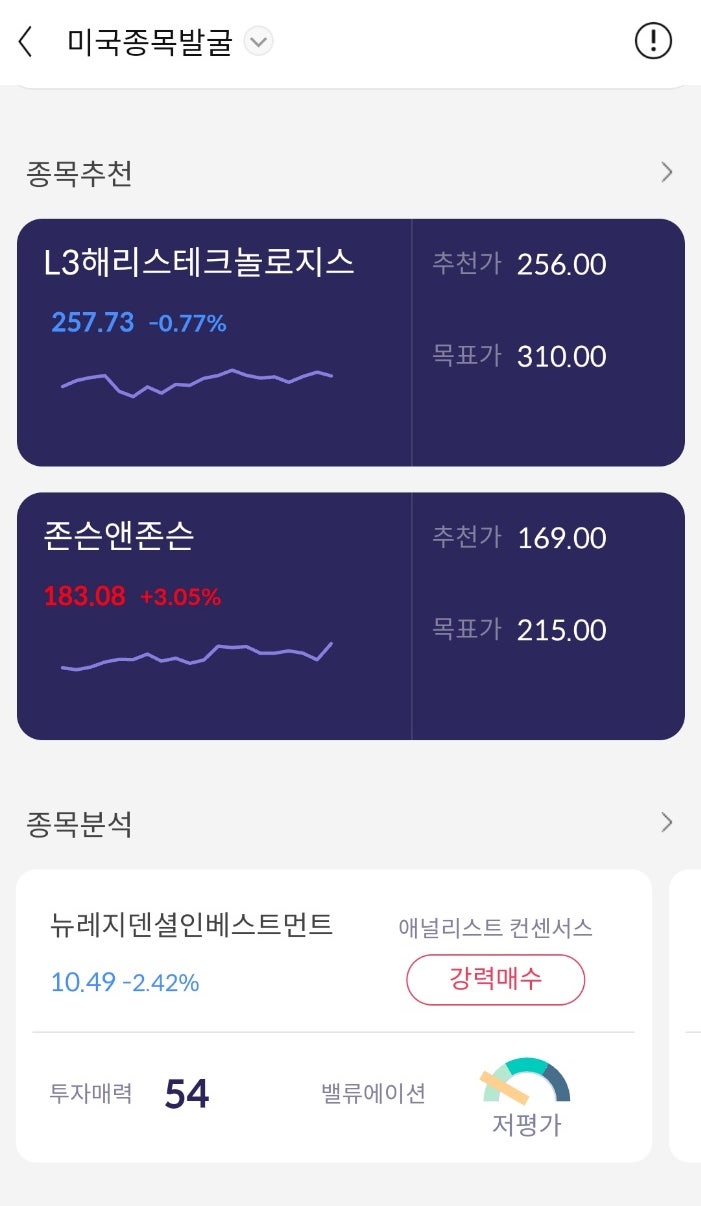Open the 뉴레지덴셜인베스트먼트 analysis card
The image size is (701, 1206).
click(334, 1016)
